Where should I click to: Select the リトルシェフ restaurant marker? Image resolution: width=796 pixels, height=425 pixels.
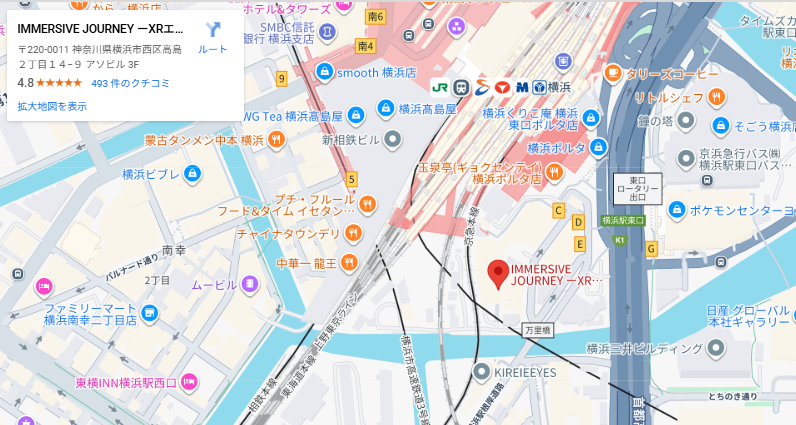click(717, 97)
